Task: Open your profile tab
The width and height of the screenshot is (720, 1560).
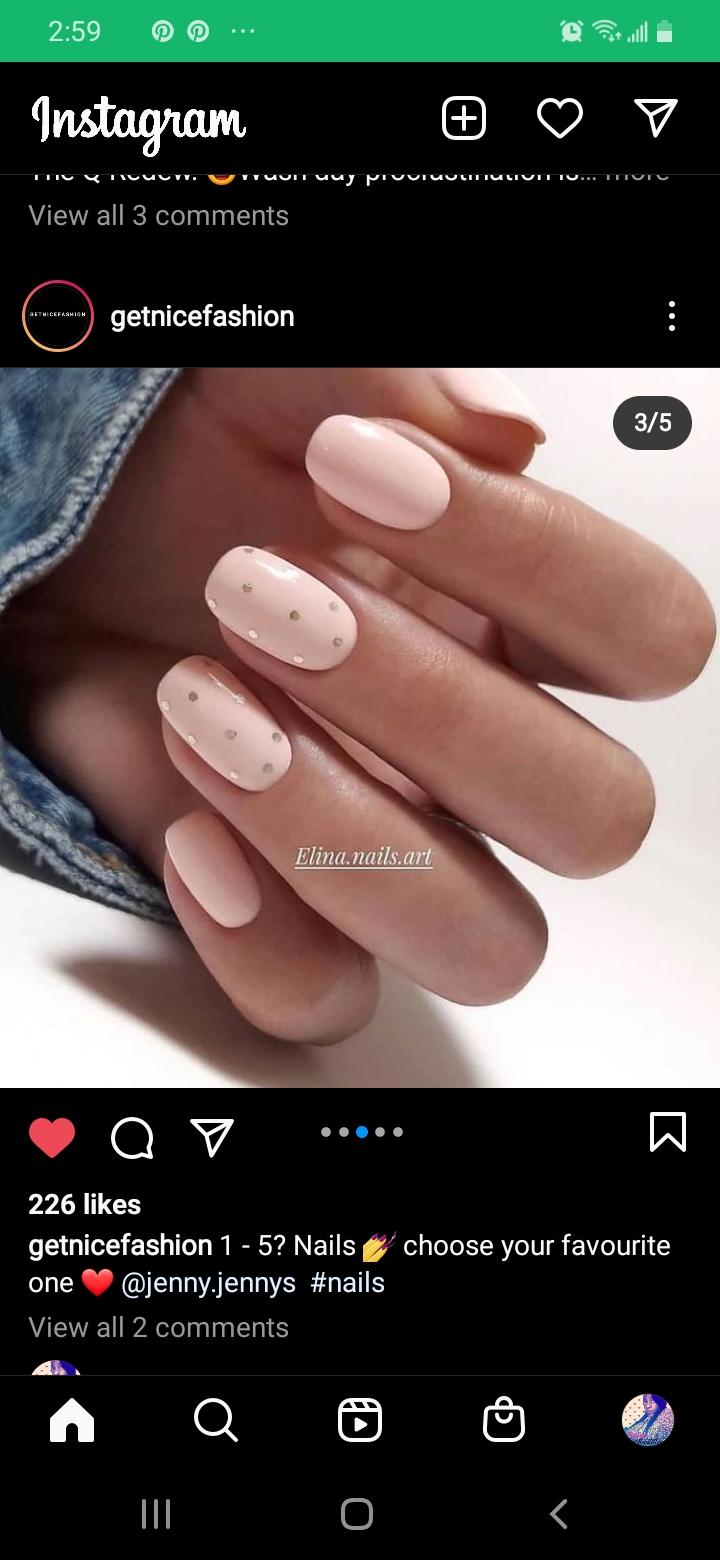Action: pyautogui.click(x=647, y=1419)
